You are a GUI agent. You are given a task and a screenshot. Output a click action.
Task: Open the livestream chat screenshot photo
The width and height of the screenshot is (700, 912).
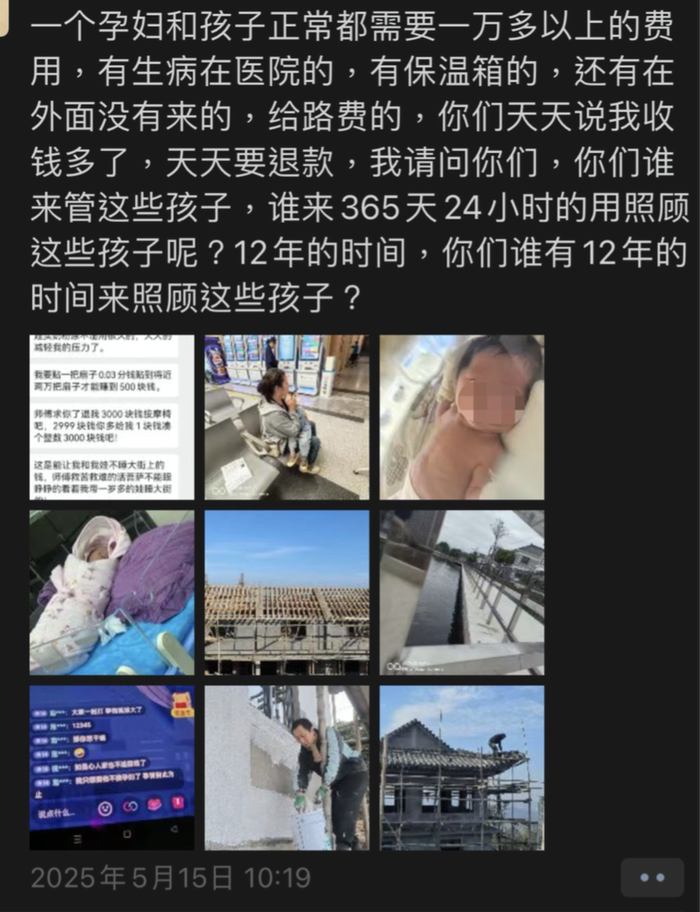pos(111,767)
